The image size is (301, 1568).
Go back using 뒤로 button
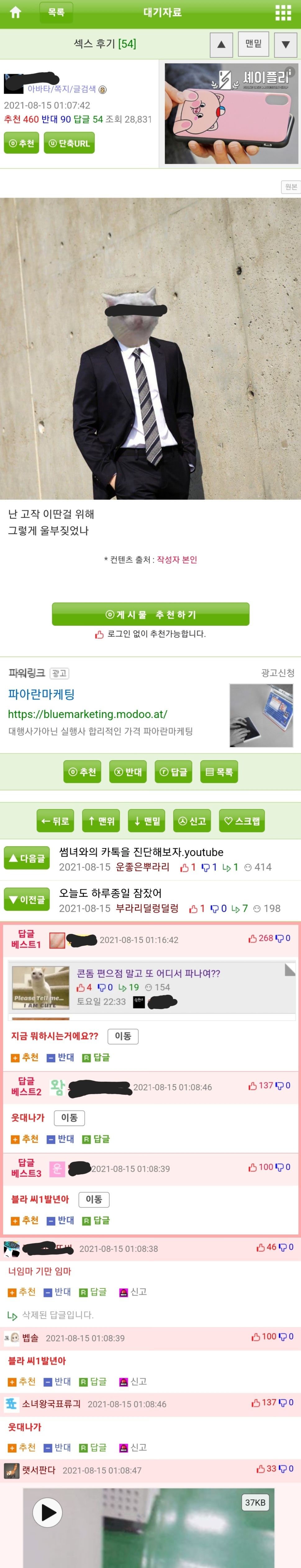click(x=55, y=821)
